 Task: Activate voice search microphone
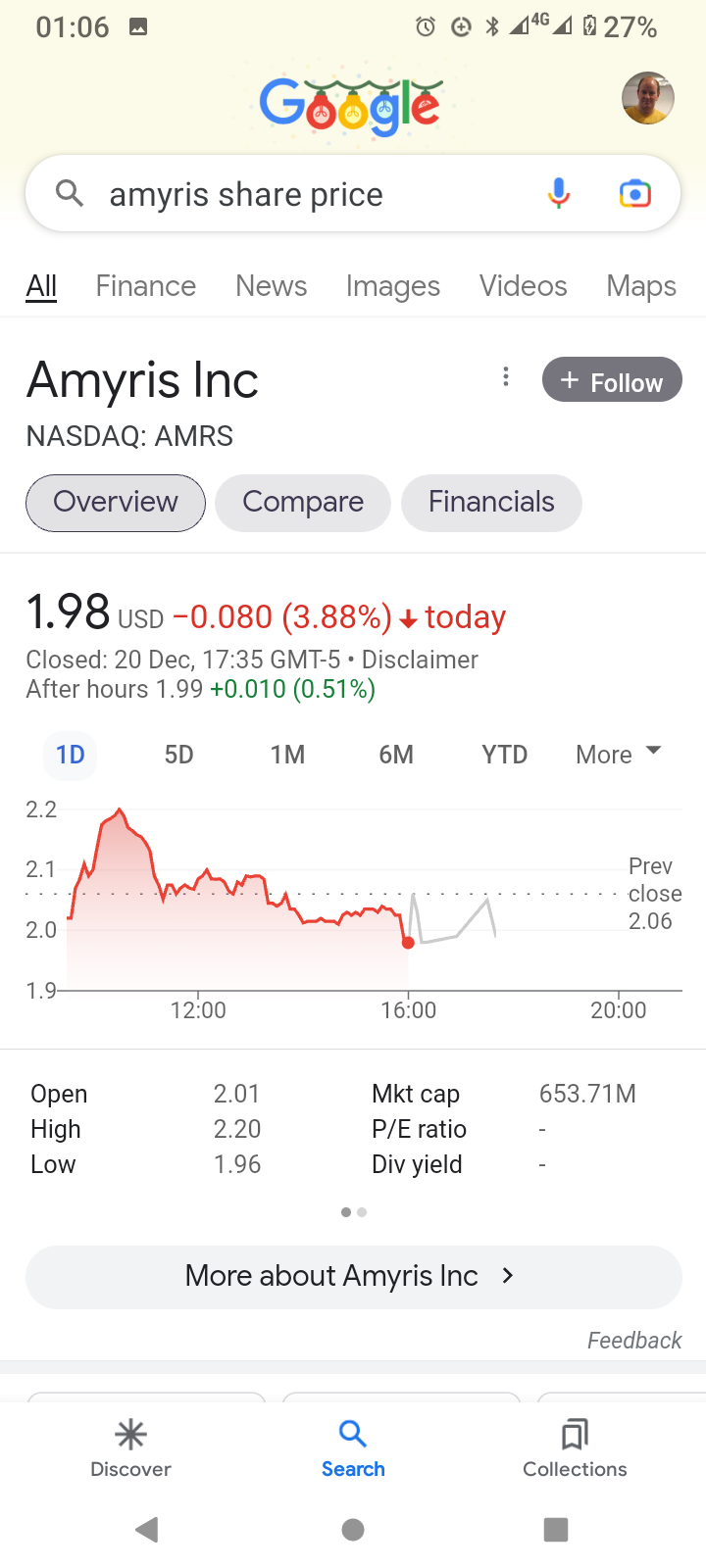point(558,193)
